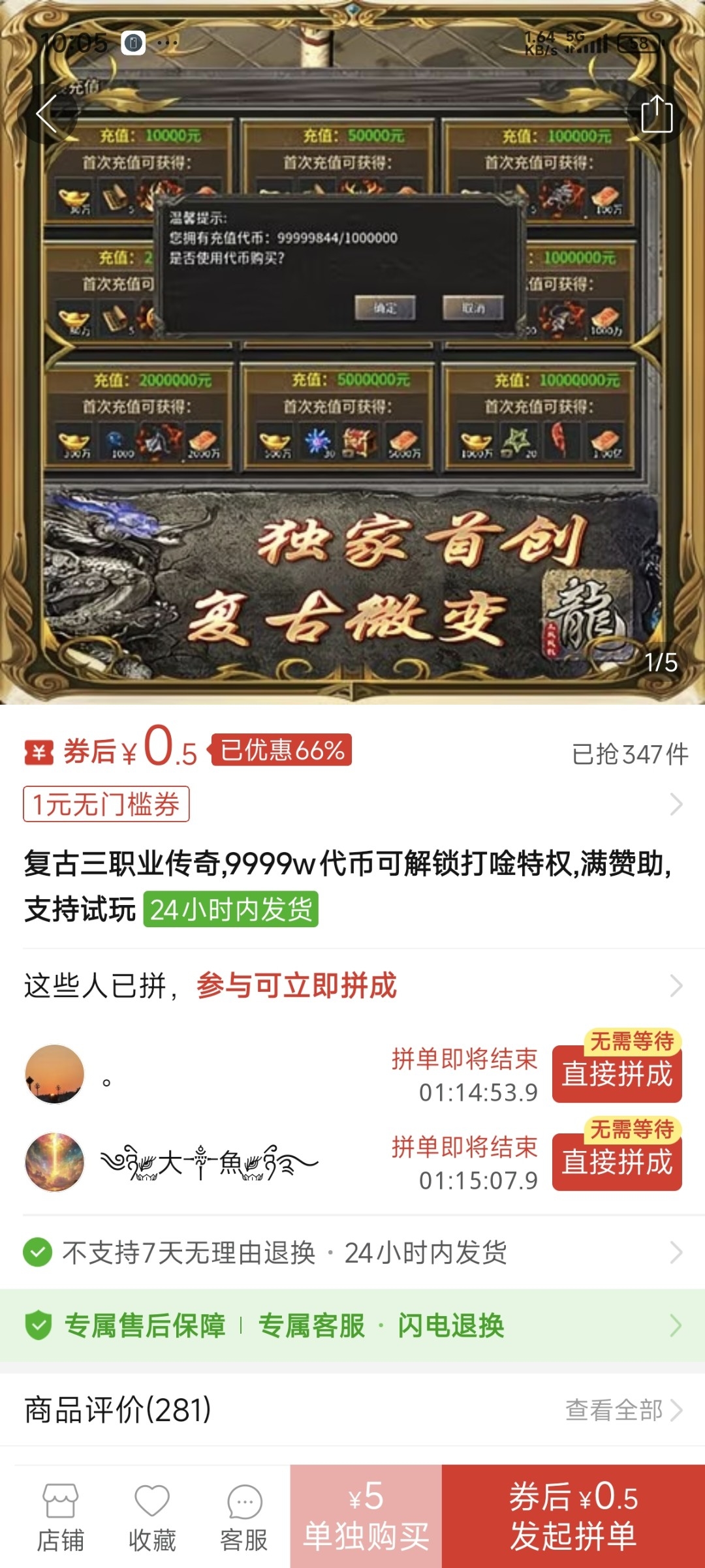Join 大魚's group with 直接拼成
Image resolution: width=705 pixels, height=1568 pixels.
coord(617,1162)
